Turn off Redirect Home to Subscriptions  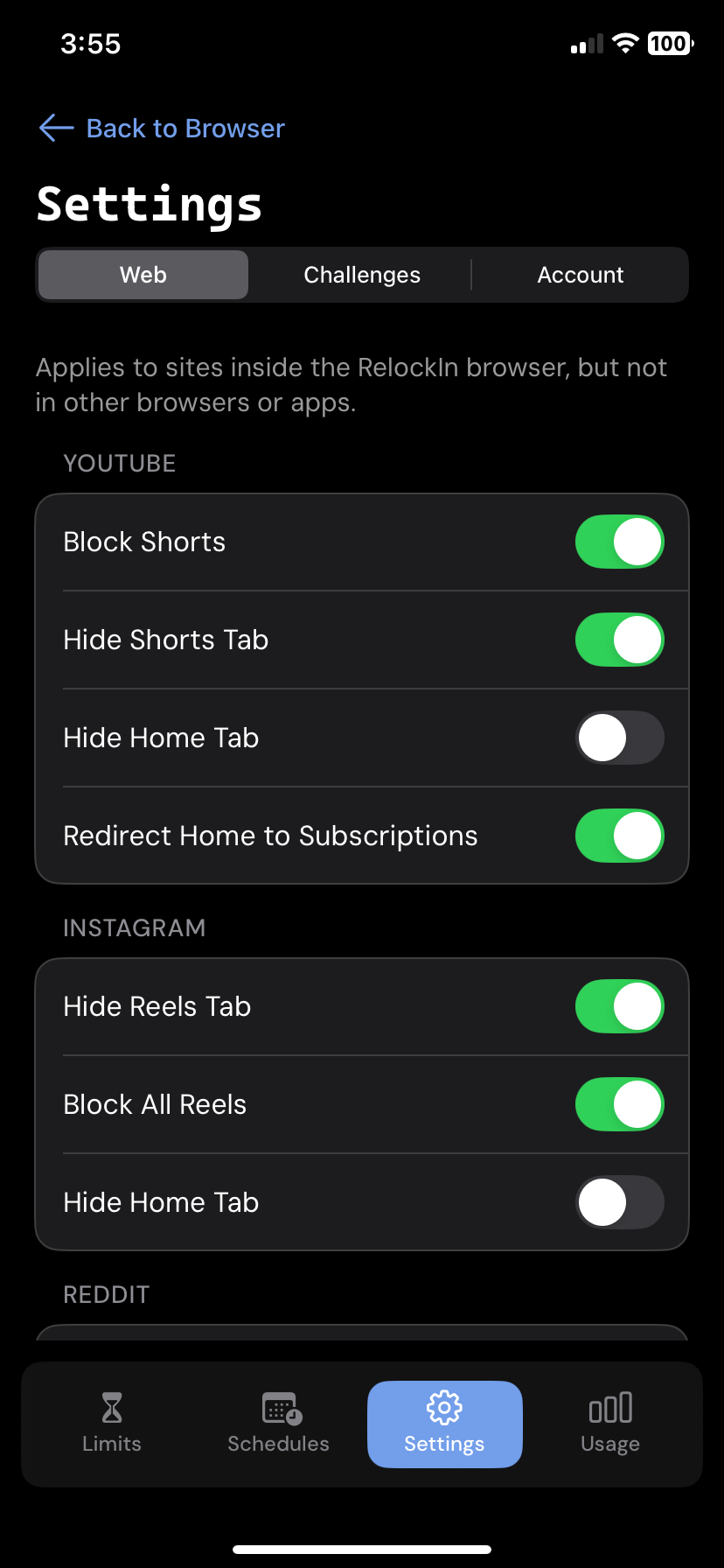pos(619,836)
